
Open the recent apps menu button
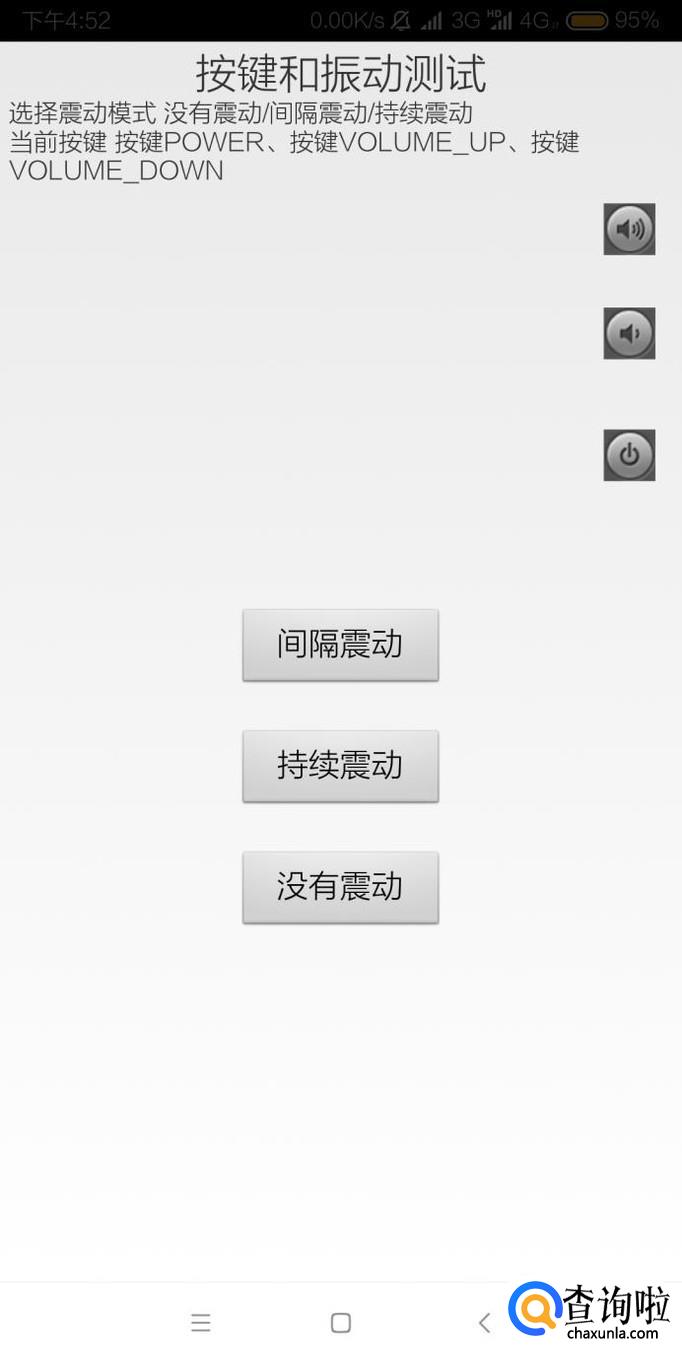click(201, 1323)
